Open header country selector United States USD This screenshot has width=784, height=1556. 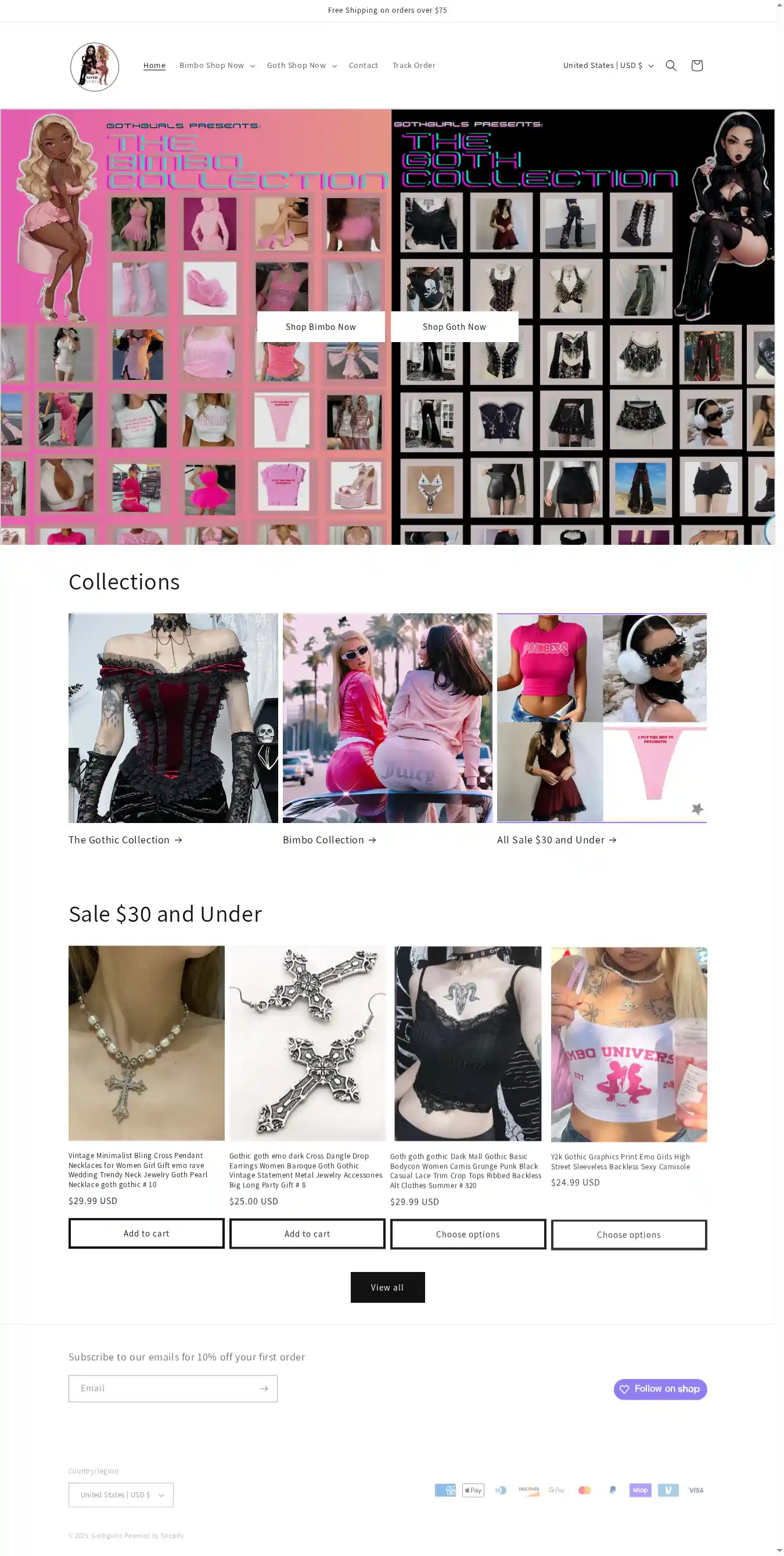click(x=607, y=65)
